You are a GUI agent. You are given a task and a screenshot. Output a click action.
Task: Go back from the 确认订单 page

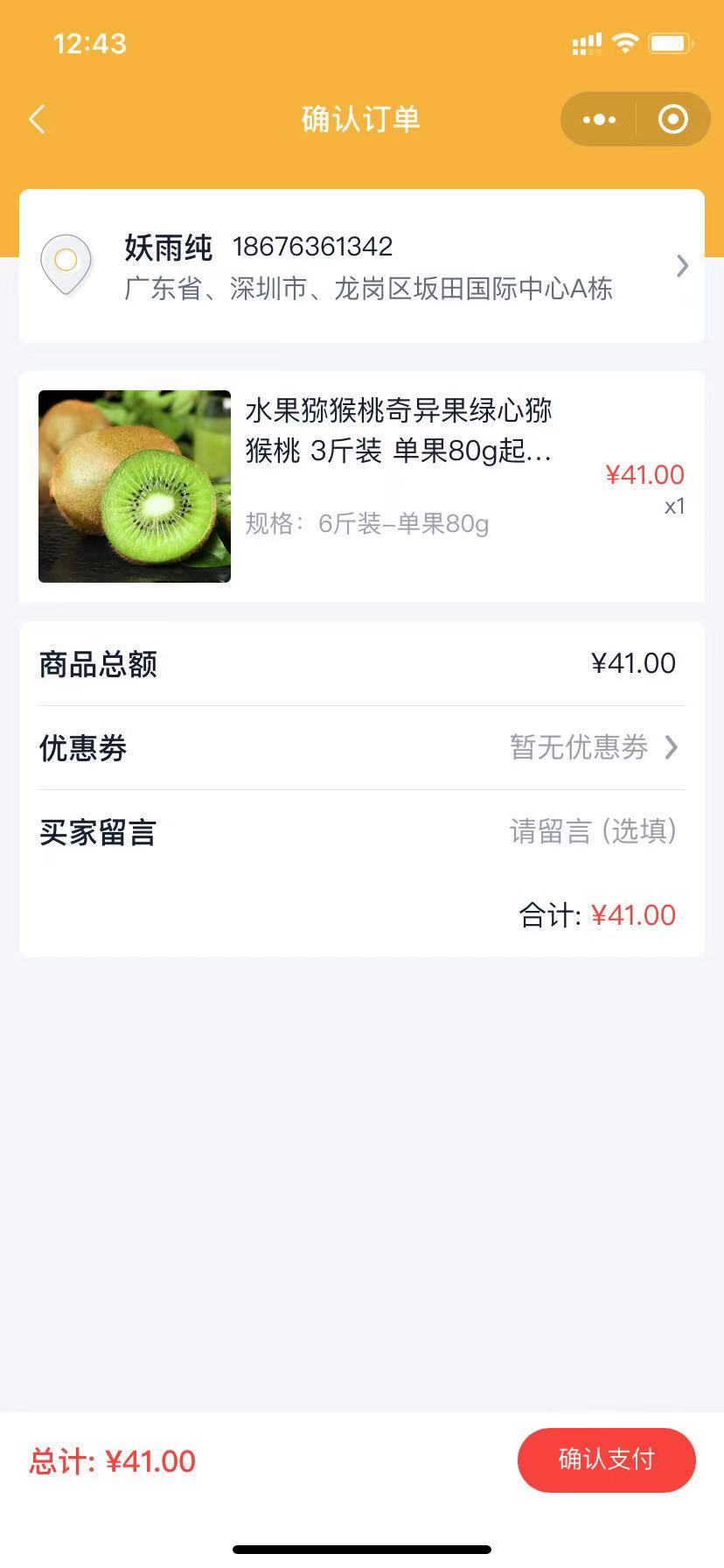point(37,119)
